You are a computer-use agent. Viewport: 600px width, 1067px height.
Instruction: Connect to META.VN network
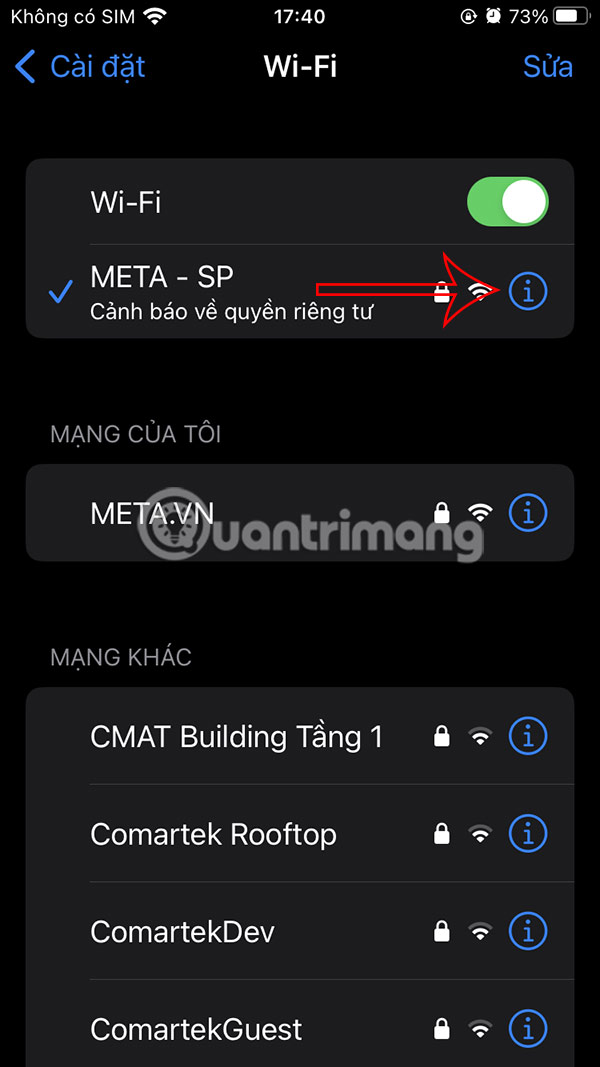(152, 513)
